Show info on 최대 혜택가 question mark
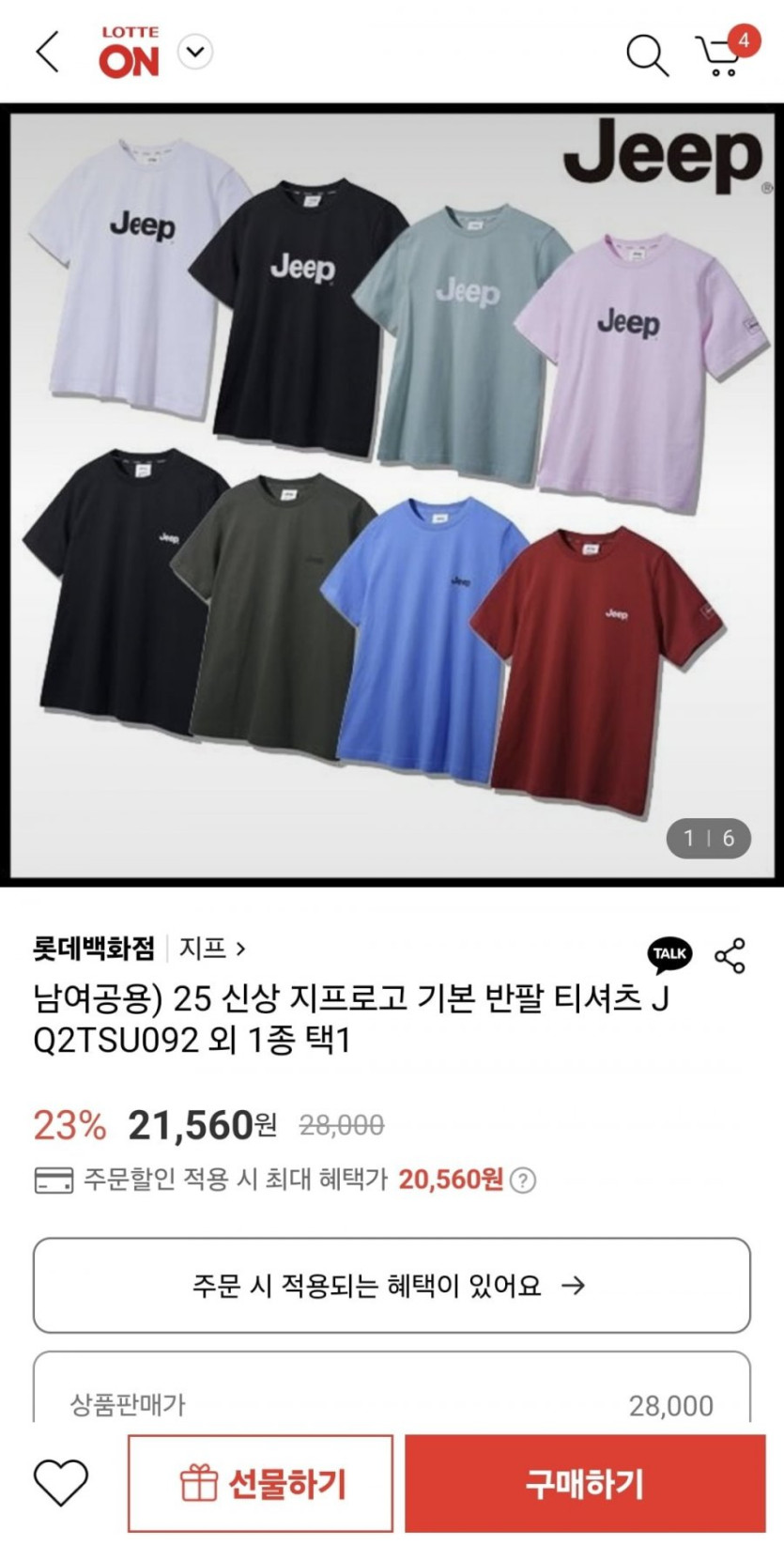This screenshot has width=784, height=1545. pyautogui.click(x=523, y=1180)
